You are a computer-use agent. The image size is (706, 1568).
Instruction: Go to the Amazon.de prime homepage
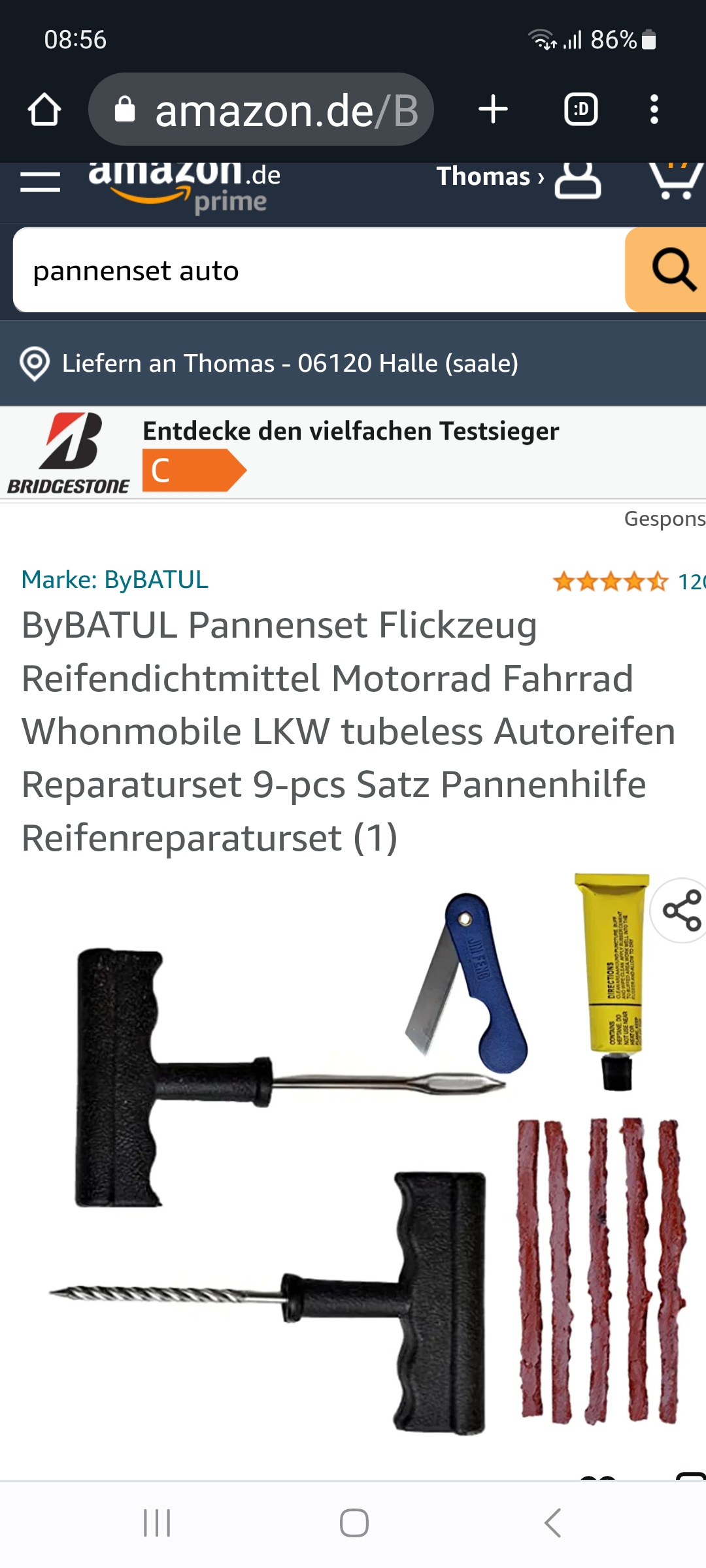(x=184, y=186)
